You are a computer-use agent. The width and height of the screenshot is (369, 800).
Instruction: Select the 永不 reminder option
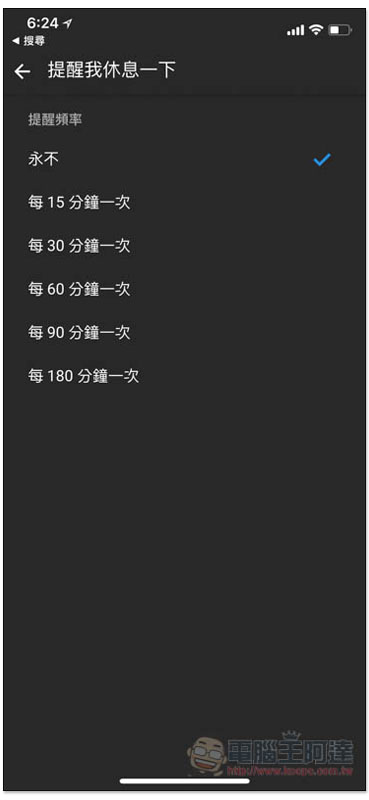(x=184, y=160)
